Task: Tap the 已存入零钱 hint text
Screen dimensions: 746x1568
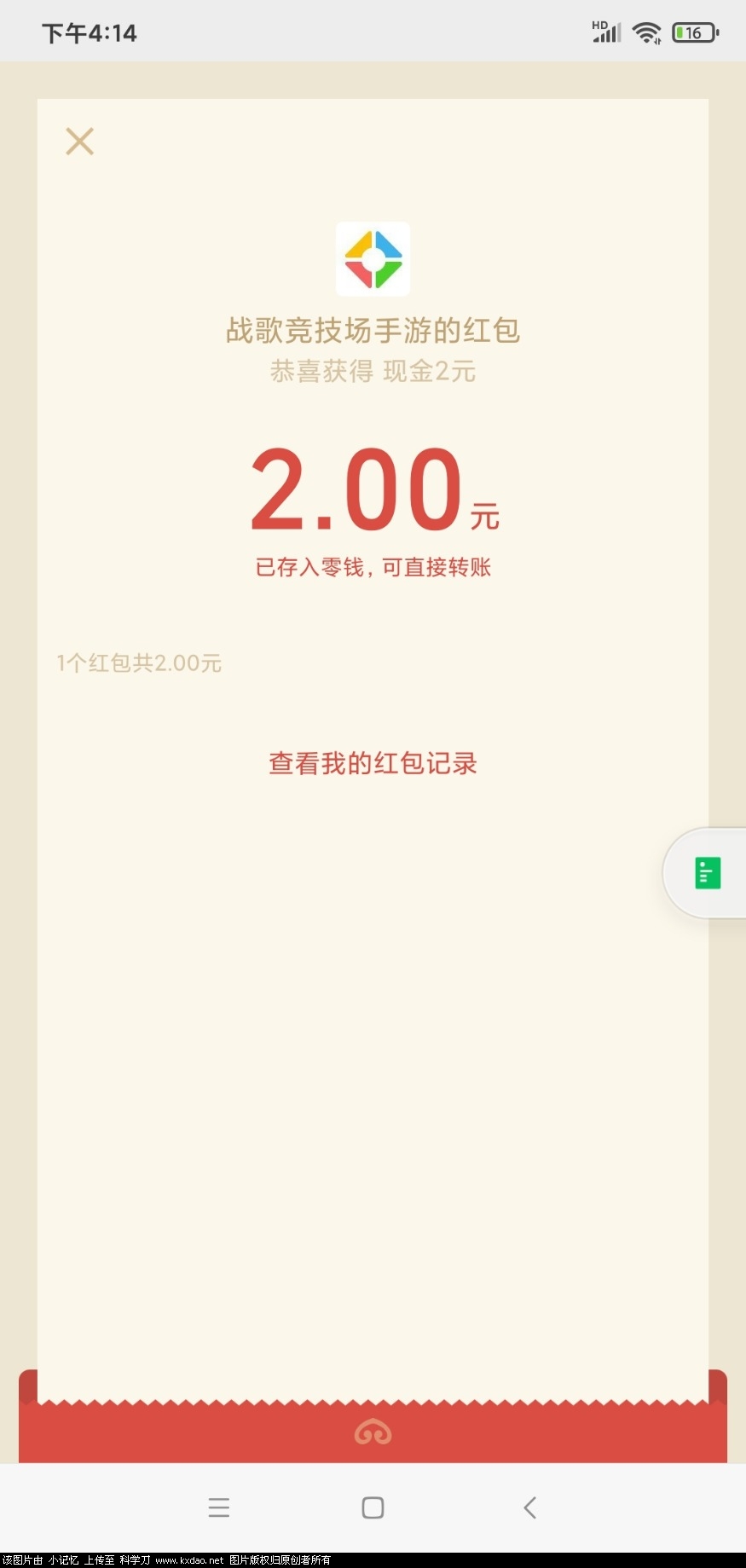Action: click(373, 566)
